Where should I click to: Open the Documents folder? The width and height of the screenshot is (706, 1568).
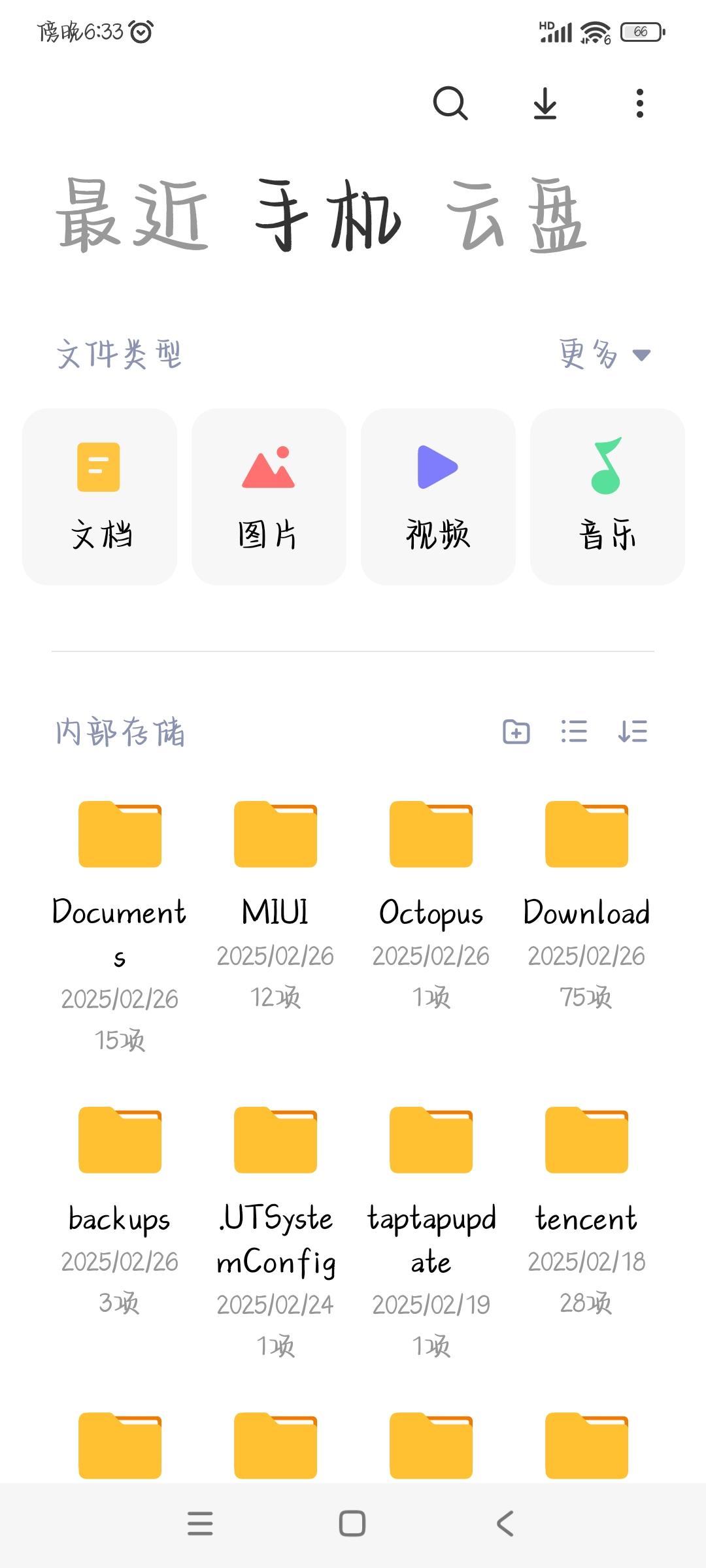[x=120, y=836]
